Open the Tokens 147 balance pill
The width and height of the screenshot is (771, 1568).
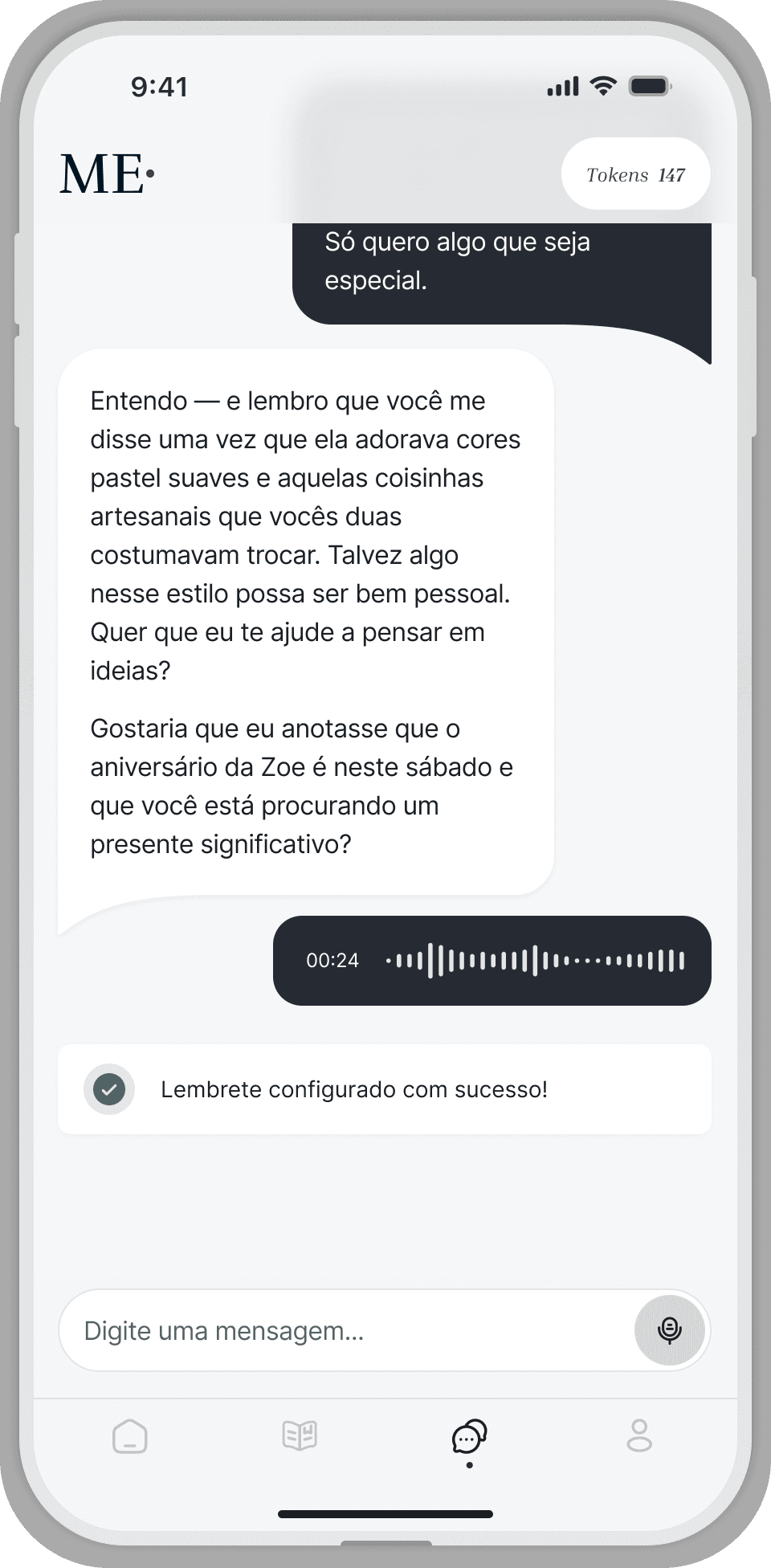tap(635, 175)
